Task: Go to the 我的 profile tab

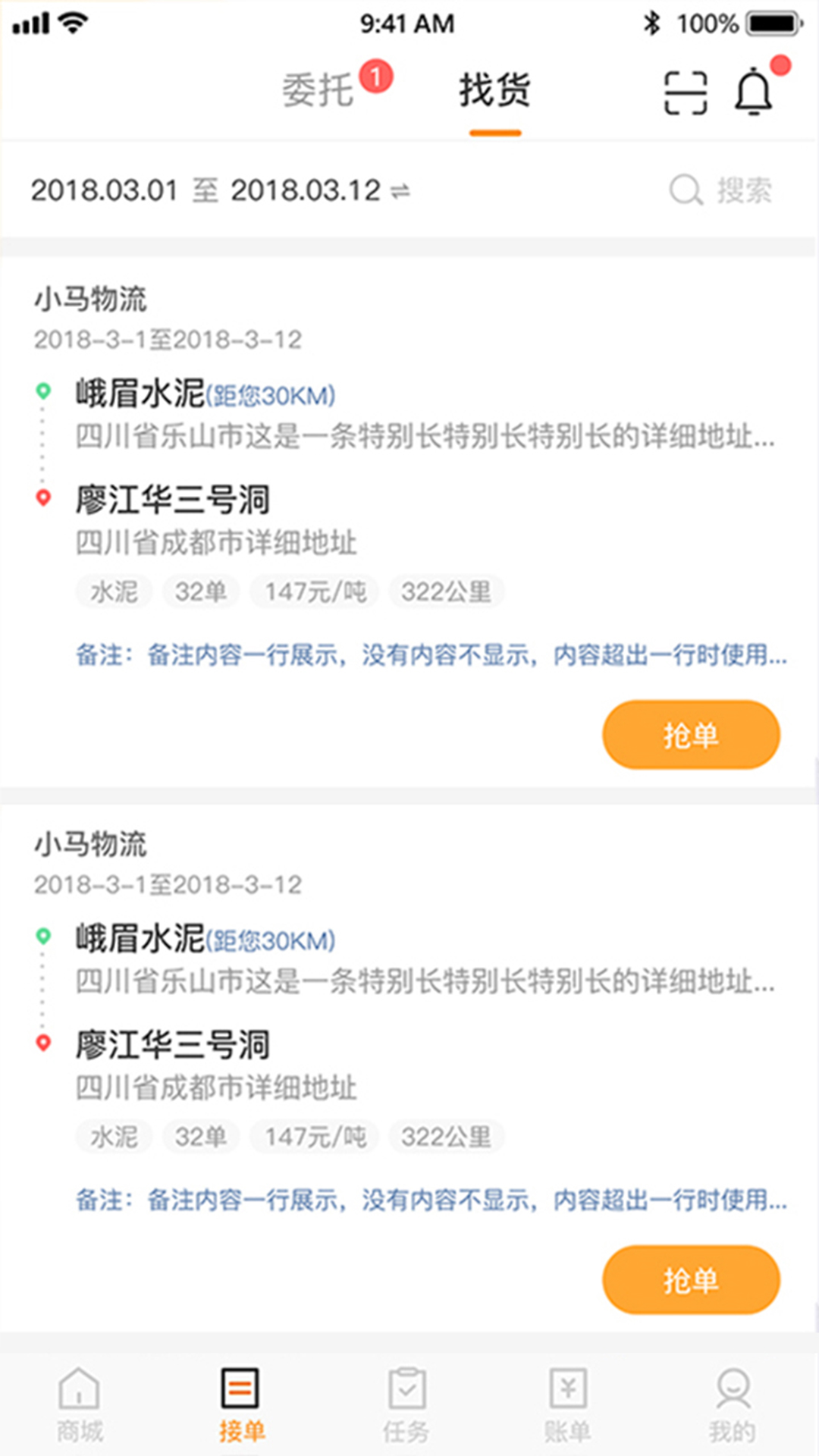Action: click(732, 1404)
